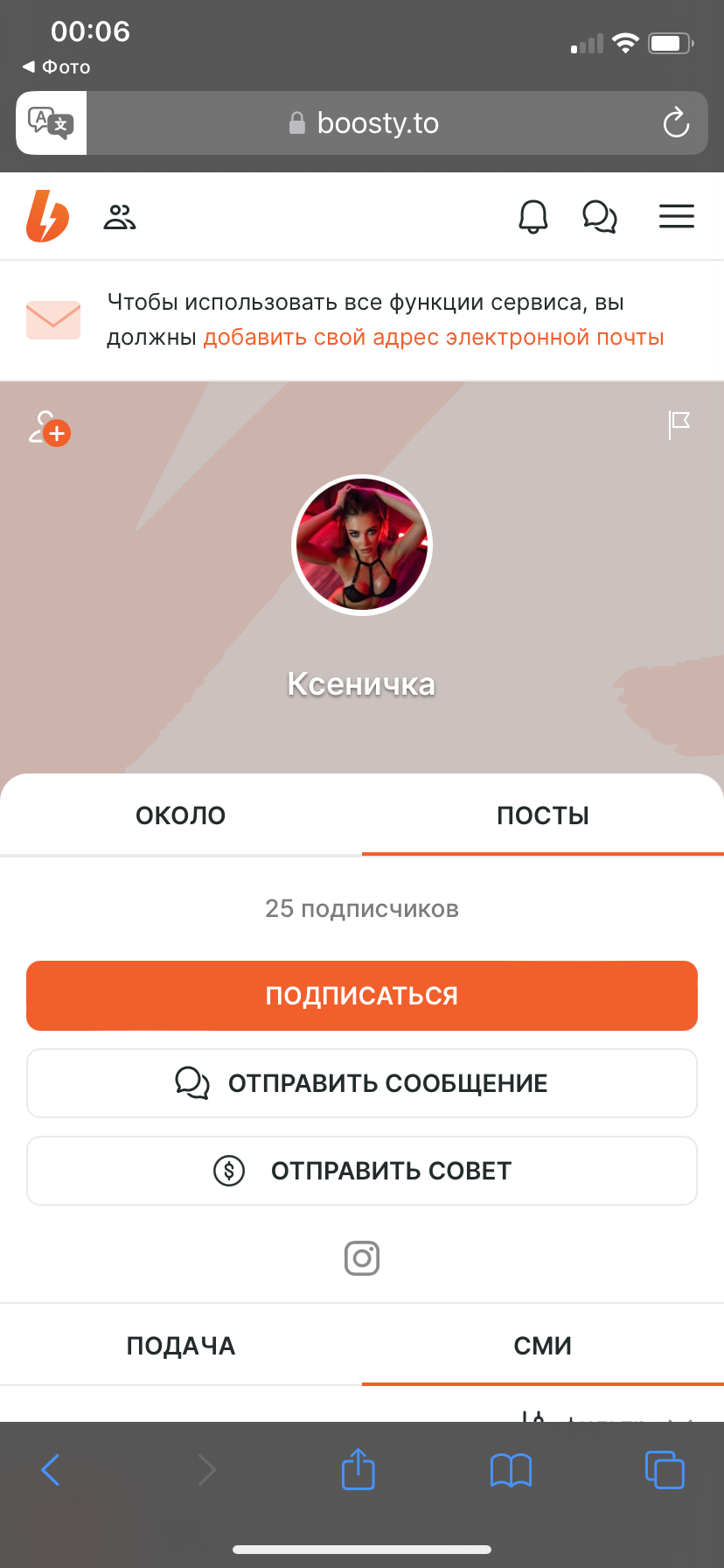Image resolution: width=724 pixels, height=1568 pixels.
Task: Tap the ПОДПИСАТЬСЯ subscribe button
Action: pyautogui.click(x=362, y=996)
